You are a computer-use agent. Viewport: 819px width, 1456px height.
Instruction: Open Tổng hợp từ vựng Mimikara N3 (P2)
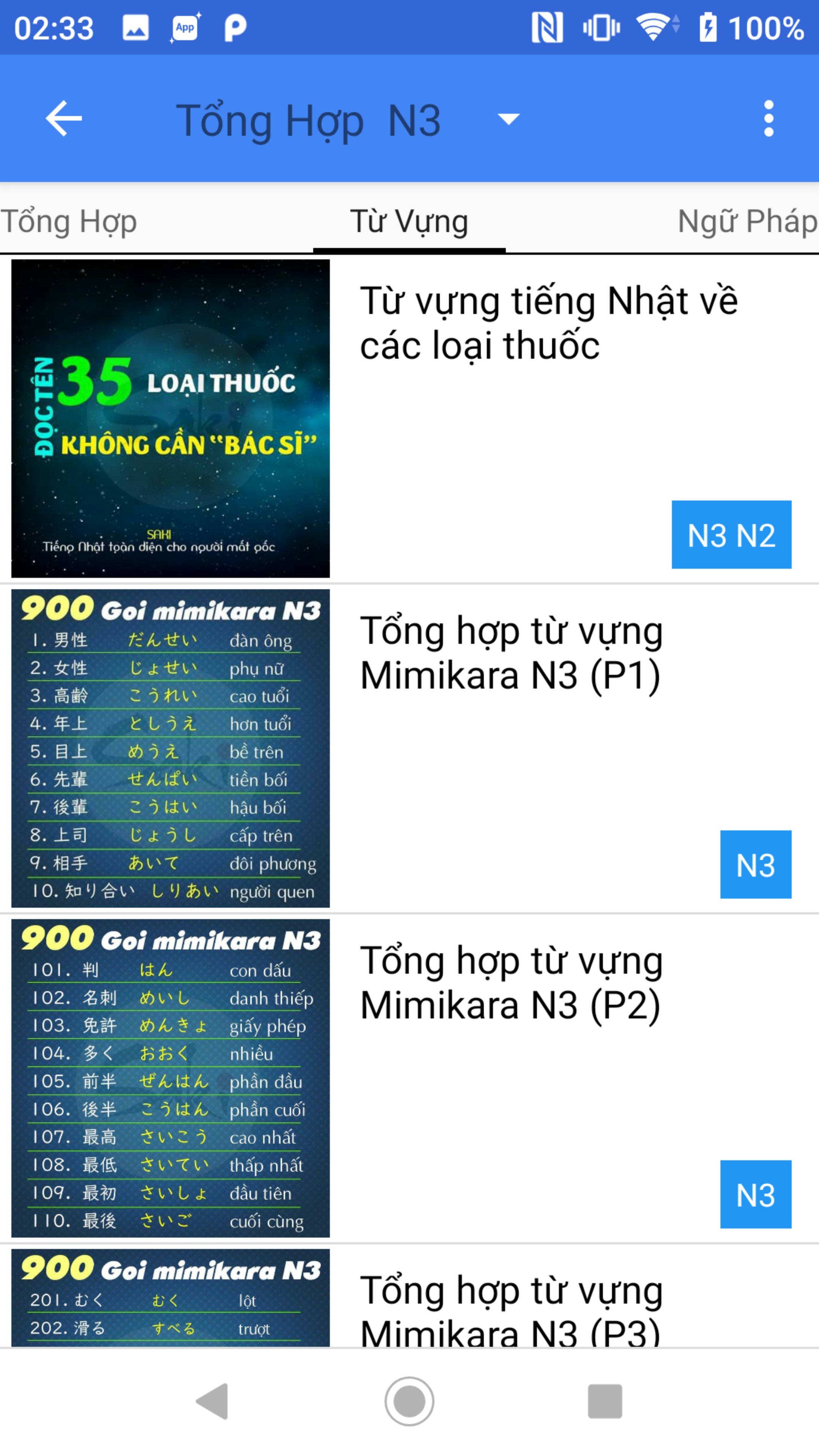[409, 1078]
